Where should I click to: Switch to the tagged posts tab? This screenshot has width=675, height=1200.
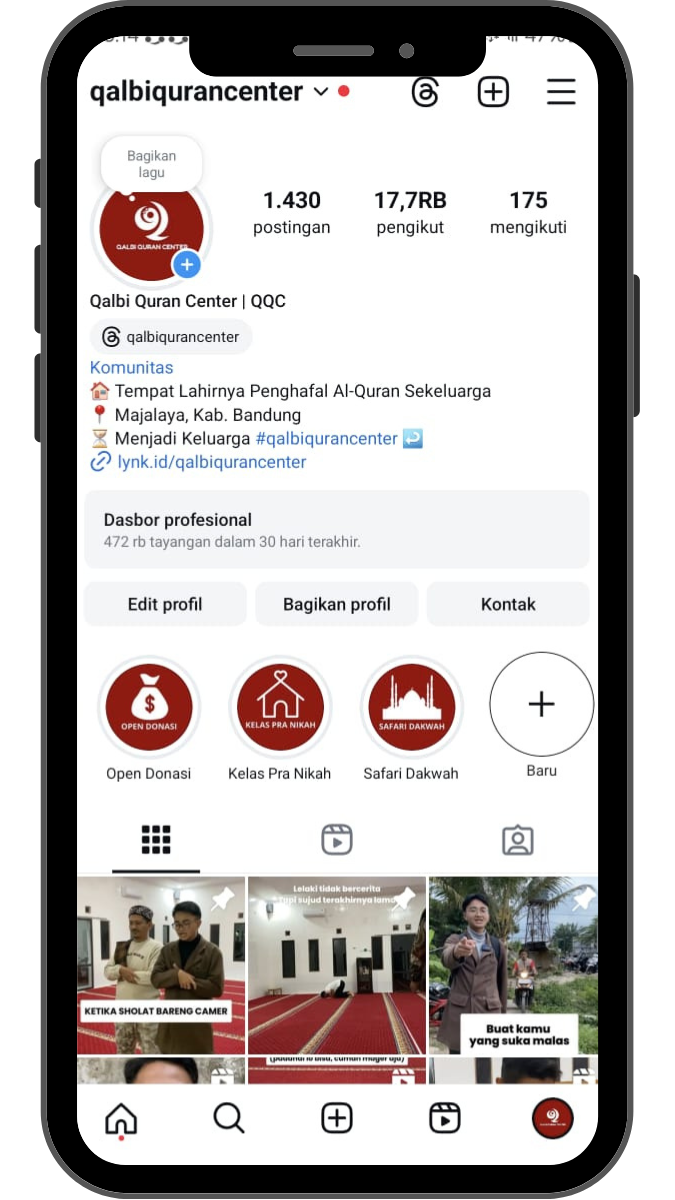pos(517,840)
